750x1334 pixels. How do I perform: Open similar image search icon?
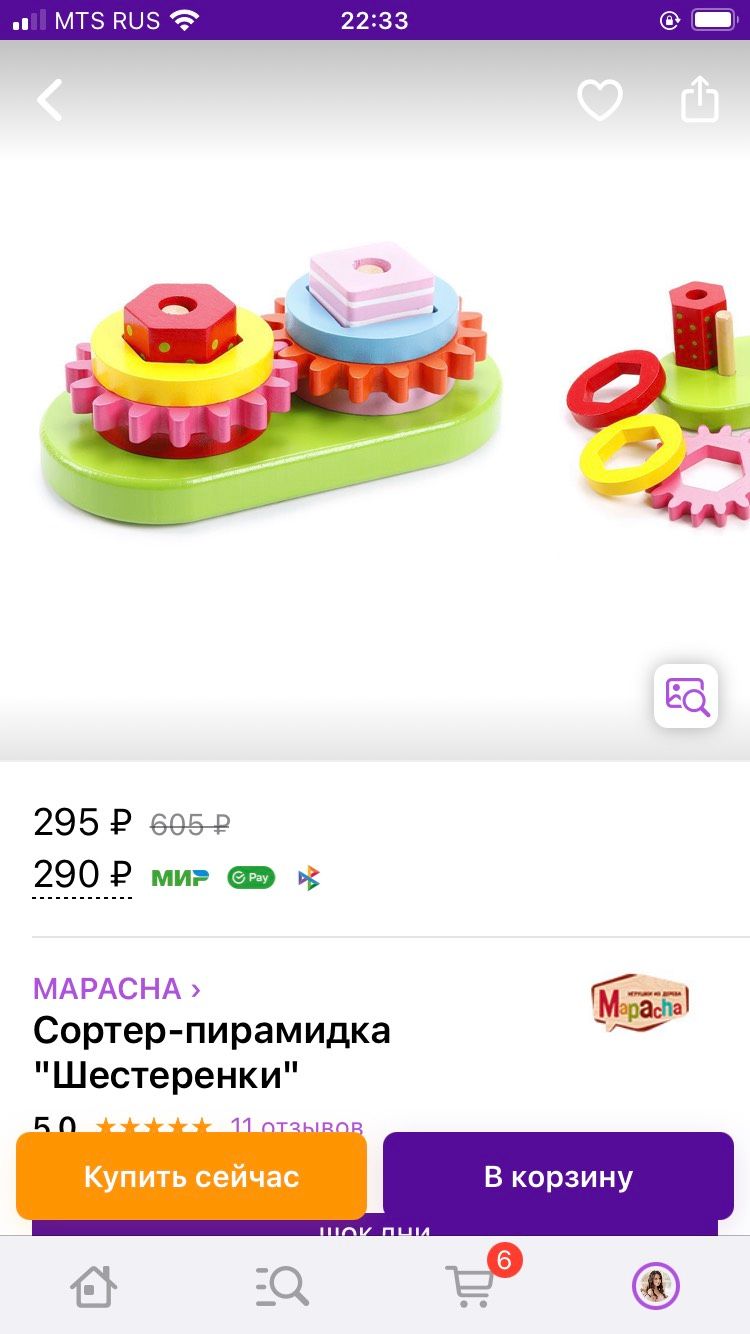[x=686, y=696]
